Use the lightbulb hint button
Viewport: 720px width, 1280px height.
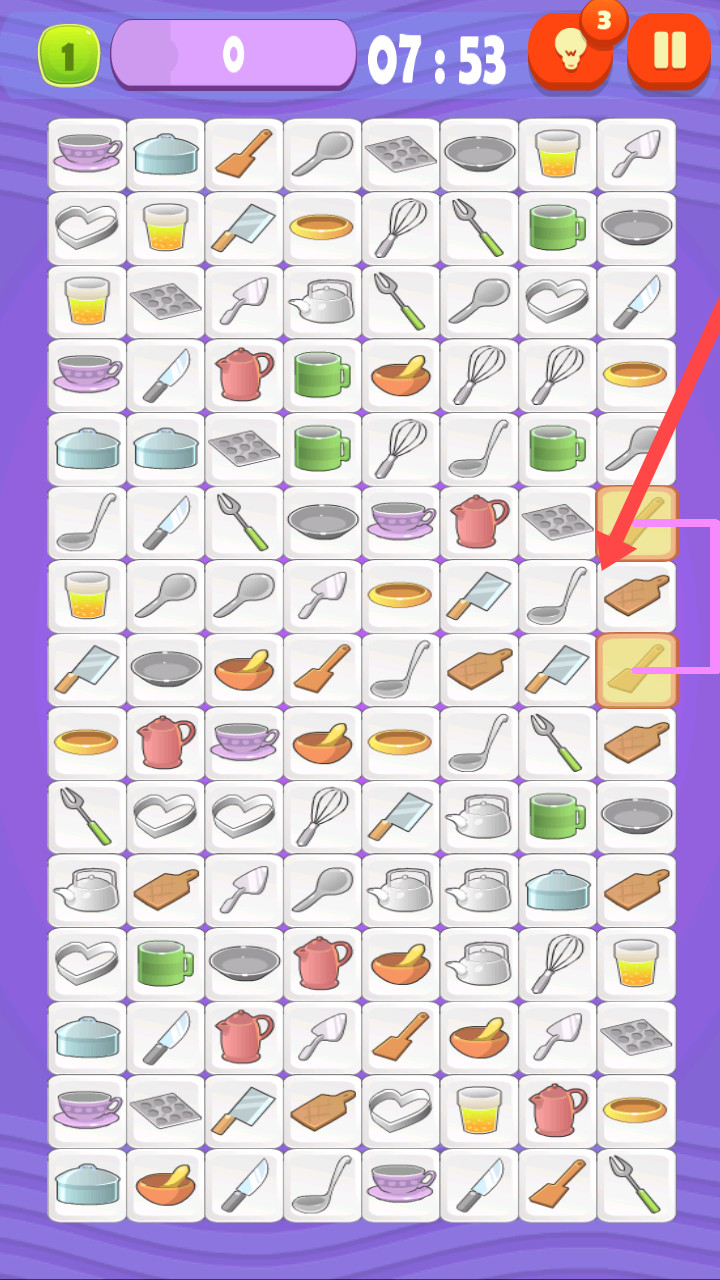tap(570, 51)
